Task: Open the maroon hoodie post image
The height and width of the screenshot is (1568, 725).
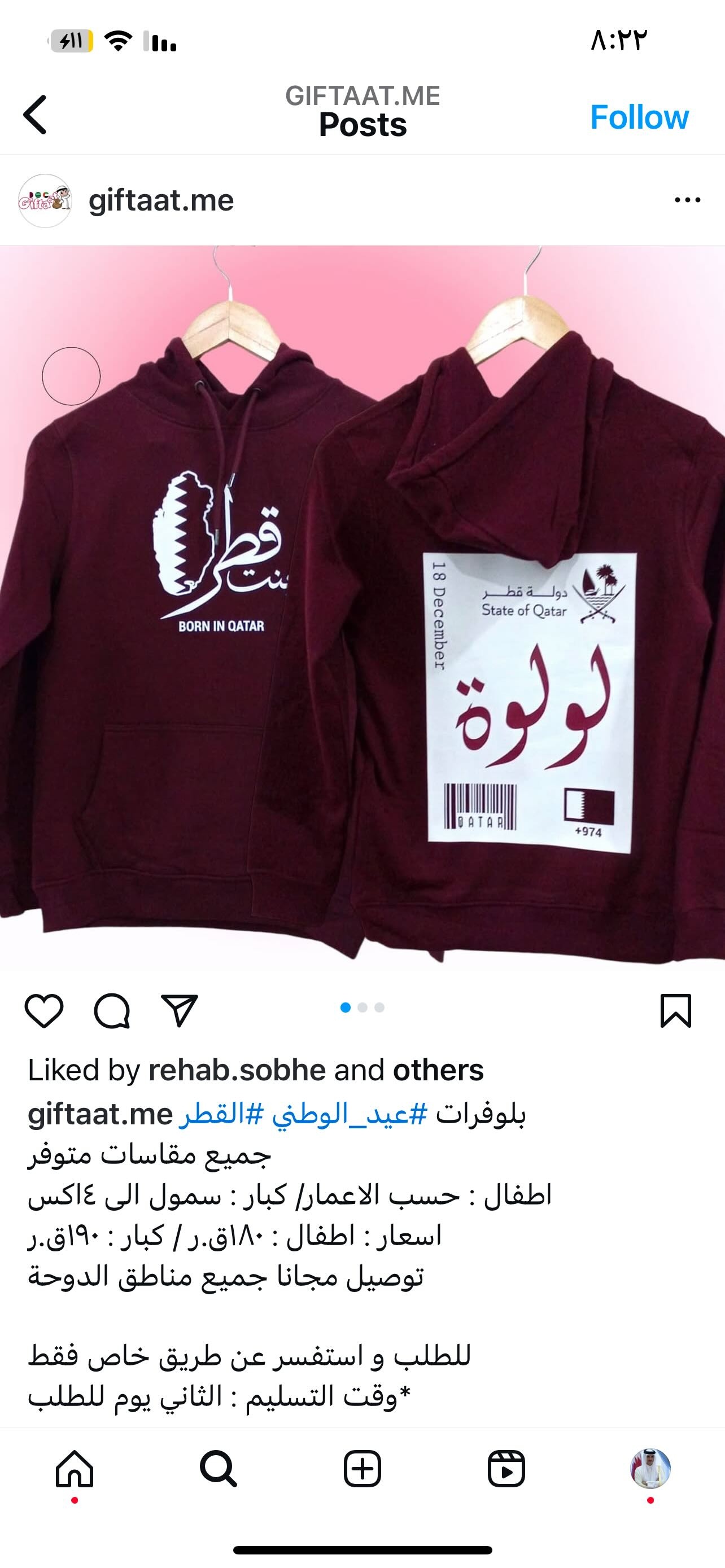Action: pyautogui.click(x=362, y=607)
